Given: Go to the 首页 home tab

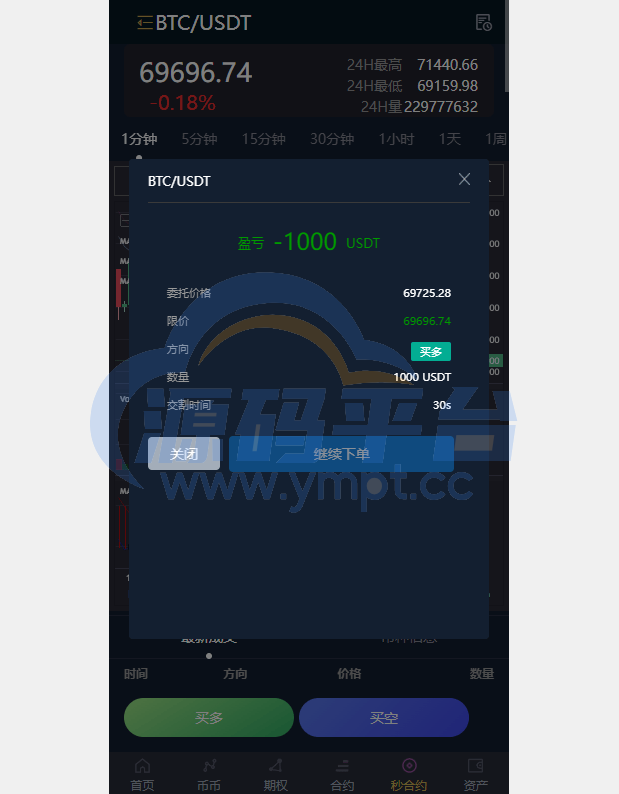Looking at the screenshot, I should tap(142, 774).
